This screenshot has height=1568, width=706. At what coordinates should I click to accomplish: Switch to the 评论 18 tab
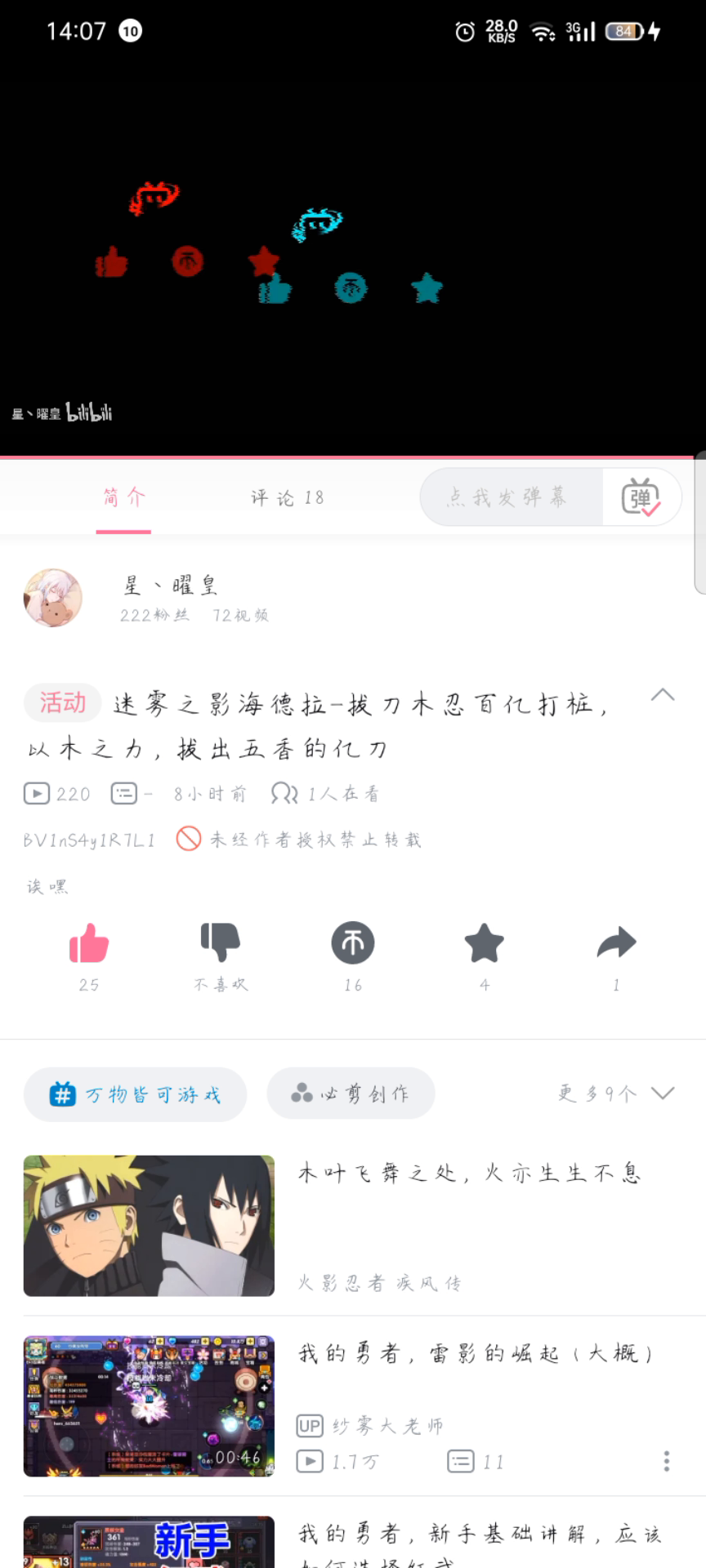[x=287, y=497]
